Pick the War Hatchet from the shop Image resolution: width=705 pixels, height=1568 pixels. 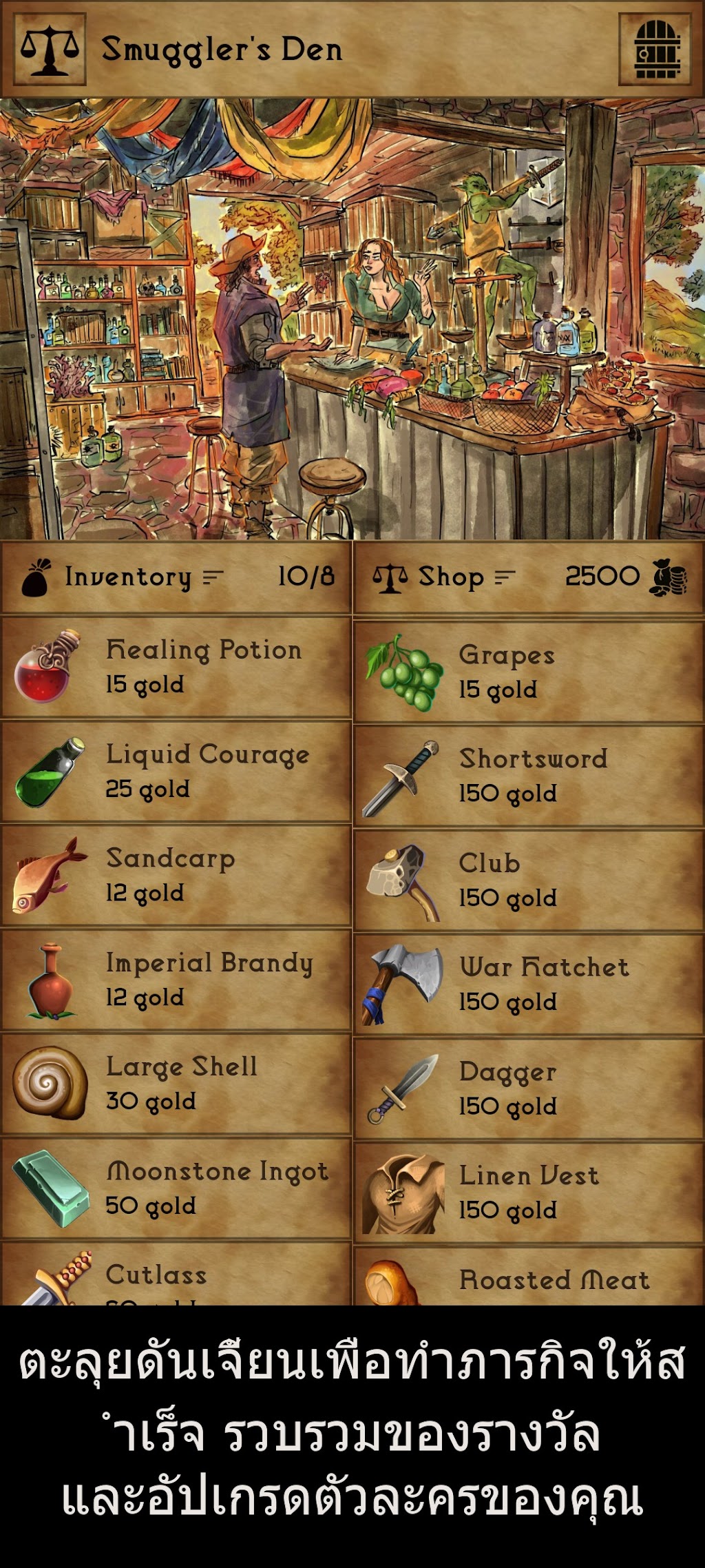click(528, 984)
